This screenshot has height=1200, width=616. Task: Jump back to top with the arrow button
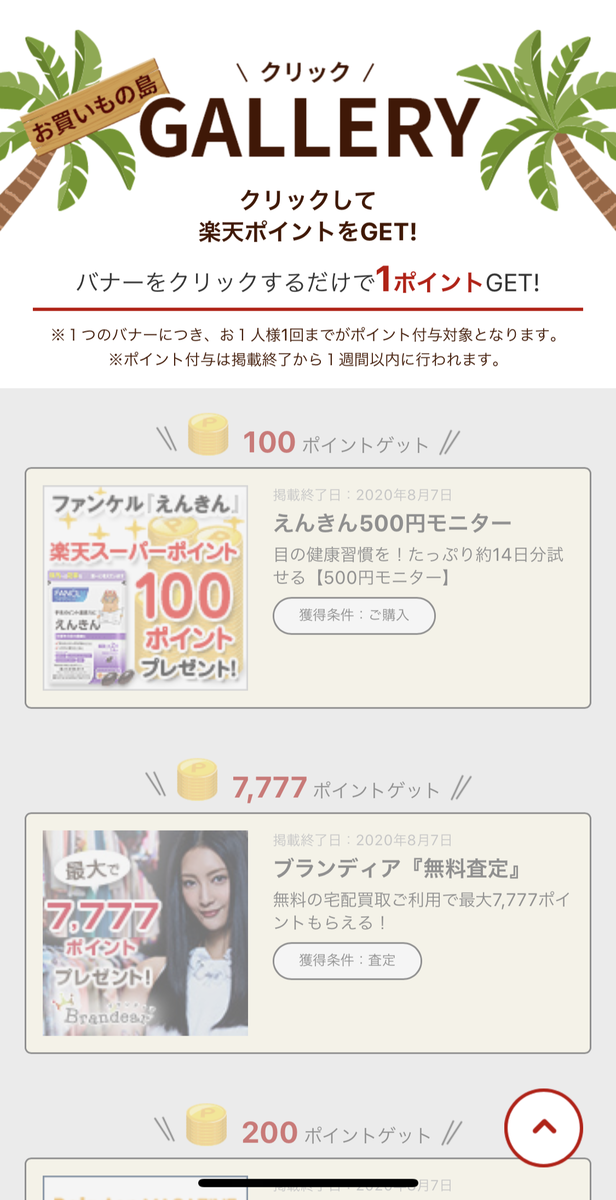tap(543, 1127)
